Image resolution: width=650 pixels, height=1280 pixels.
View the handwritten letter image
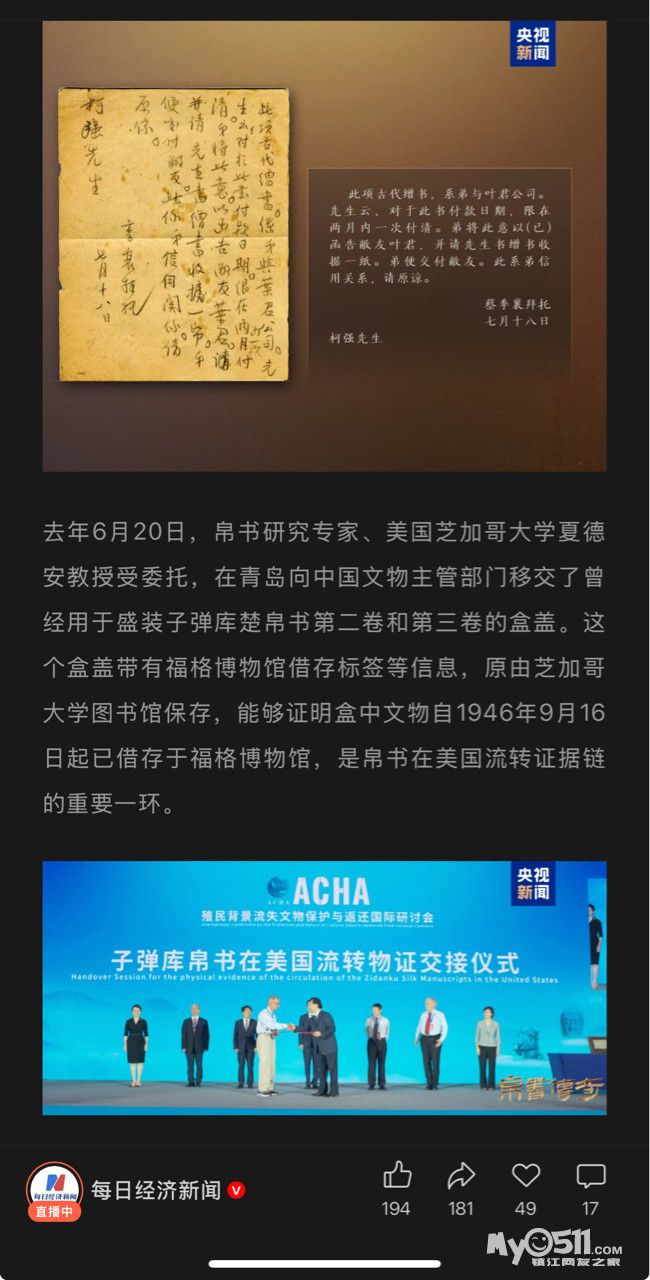(324, 246)
